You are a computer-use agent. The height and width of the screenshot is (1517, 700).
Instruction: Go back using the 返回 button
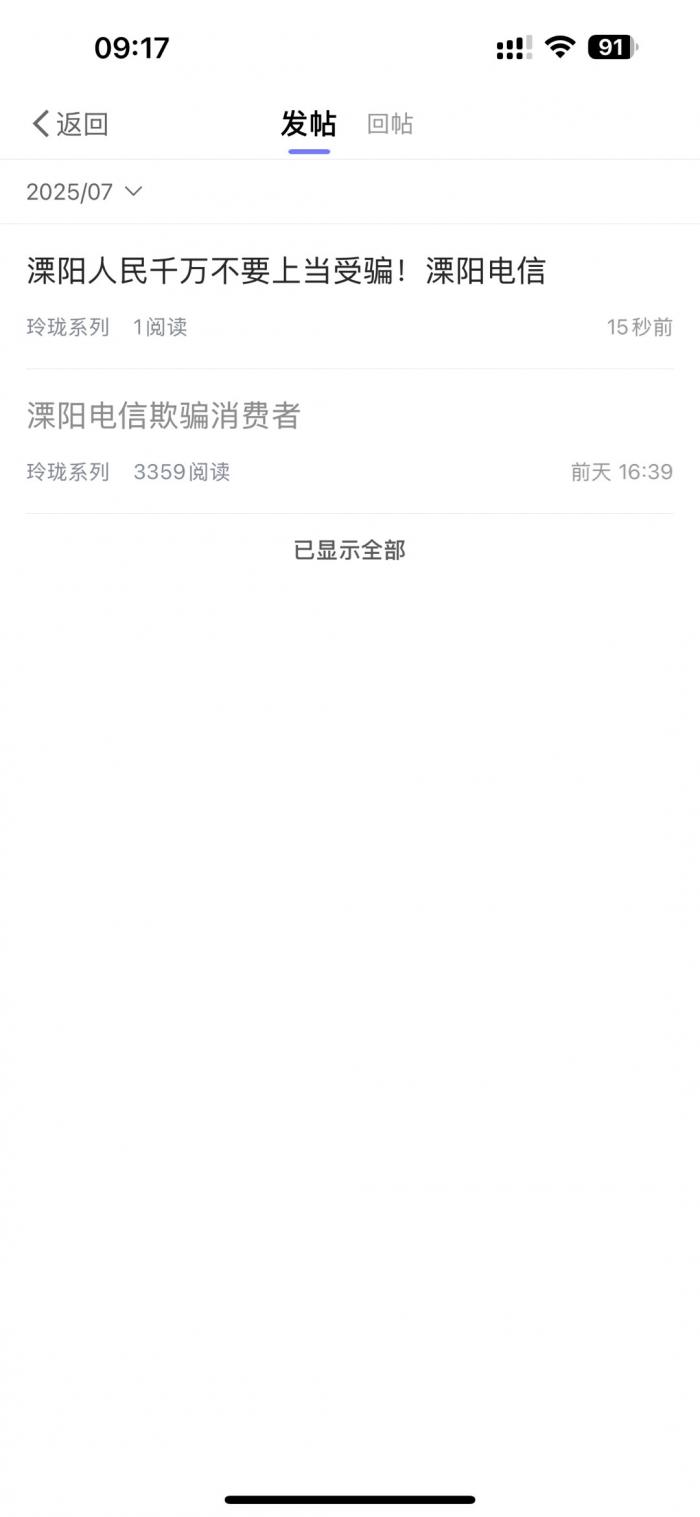click(69, 124)
